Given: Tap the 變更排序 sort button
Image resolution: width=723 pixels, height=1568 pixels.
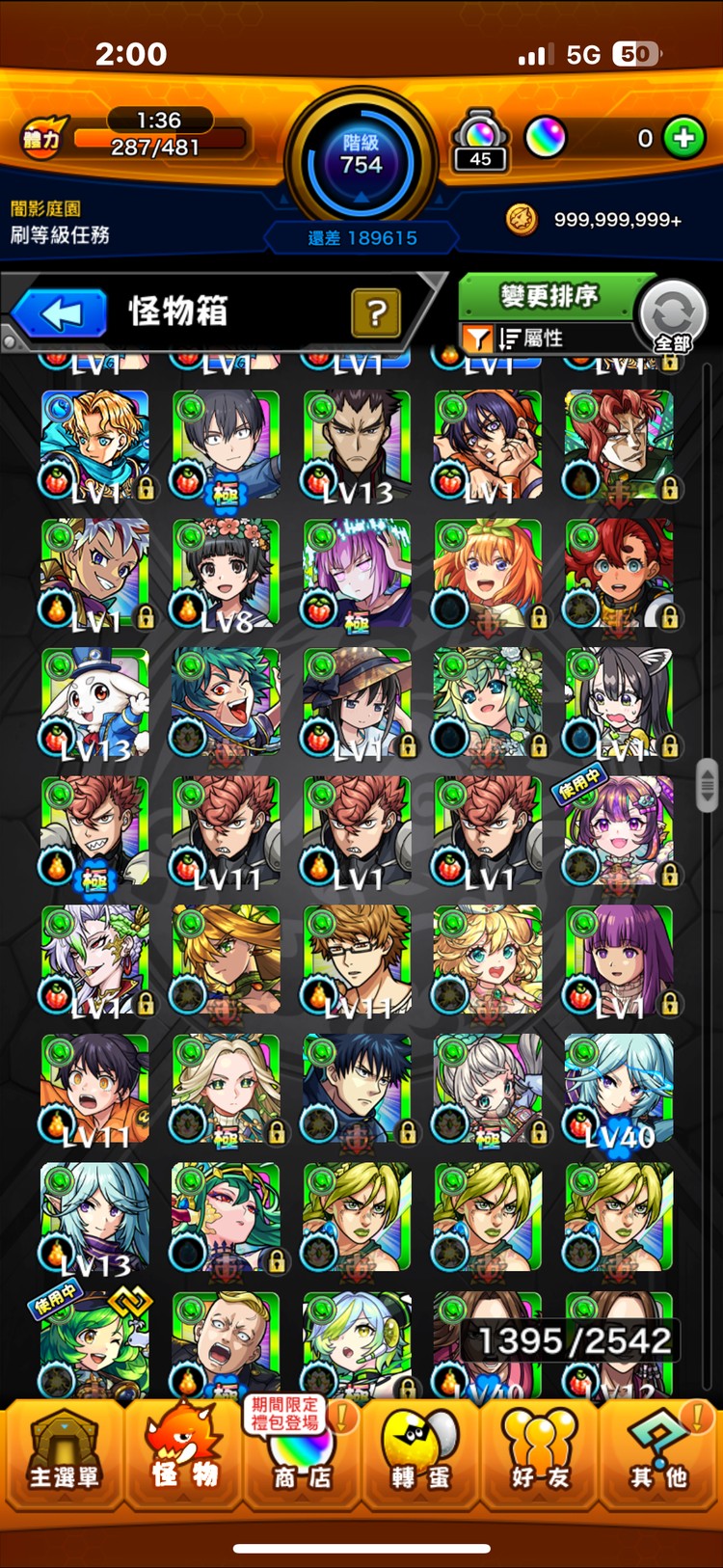Looking at the screenshot, I should [549, 296].
